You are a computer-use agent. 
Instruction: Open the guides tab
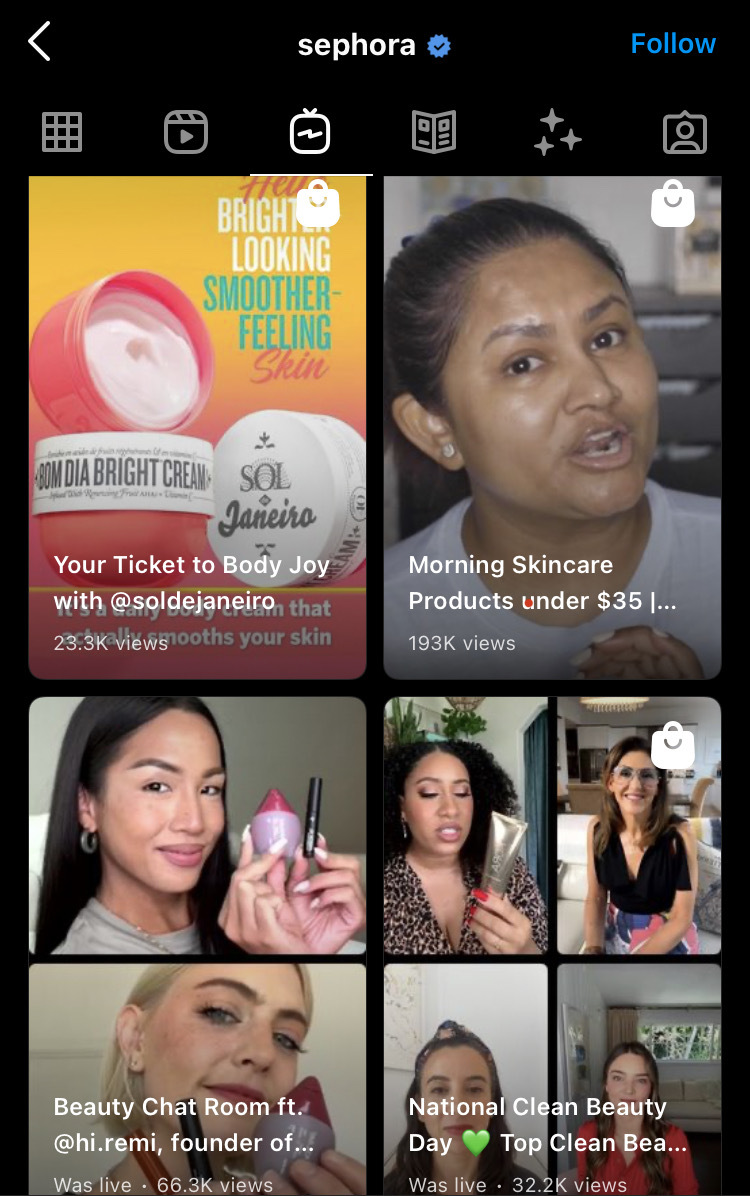click(x=434, y=133)
